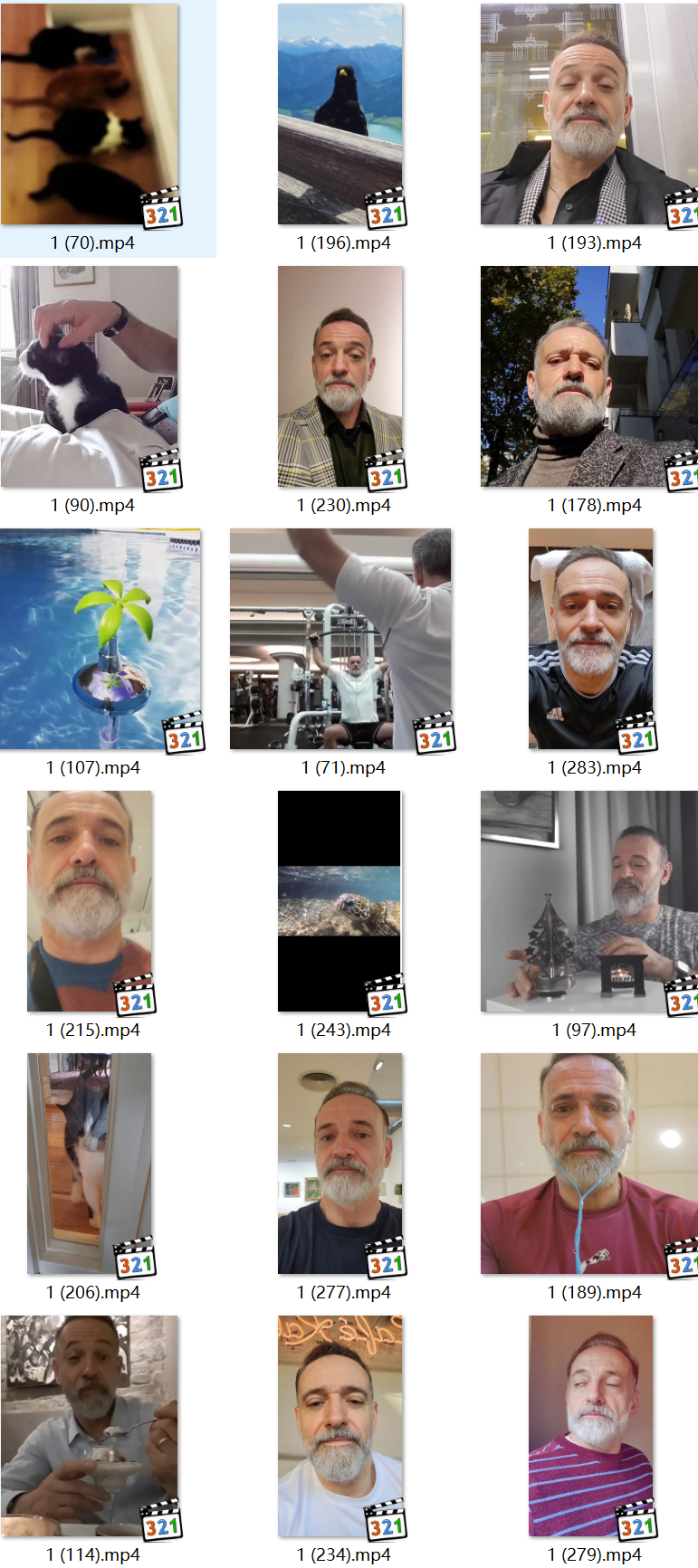This screenshot has width=698, height=1568.
Task: Select 1 (71).mp4 video file
Action: pos(340,639)
